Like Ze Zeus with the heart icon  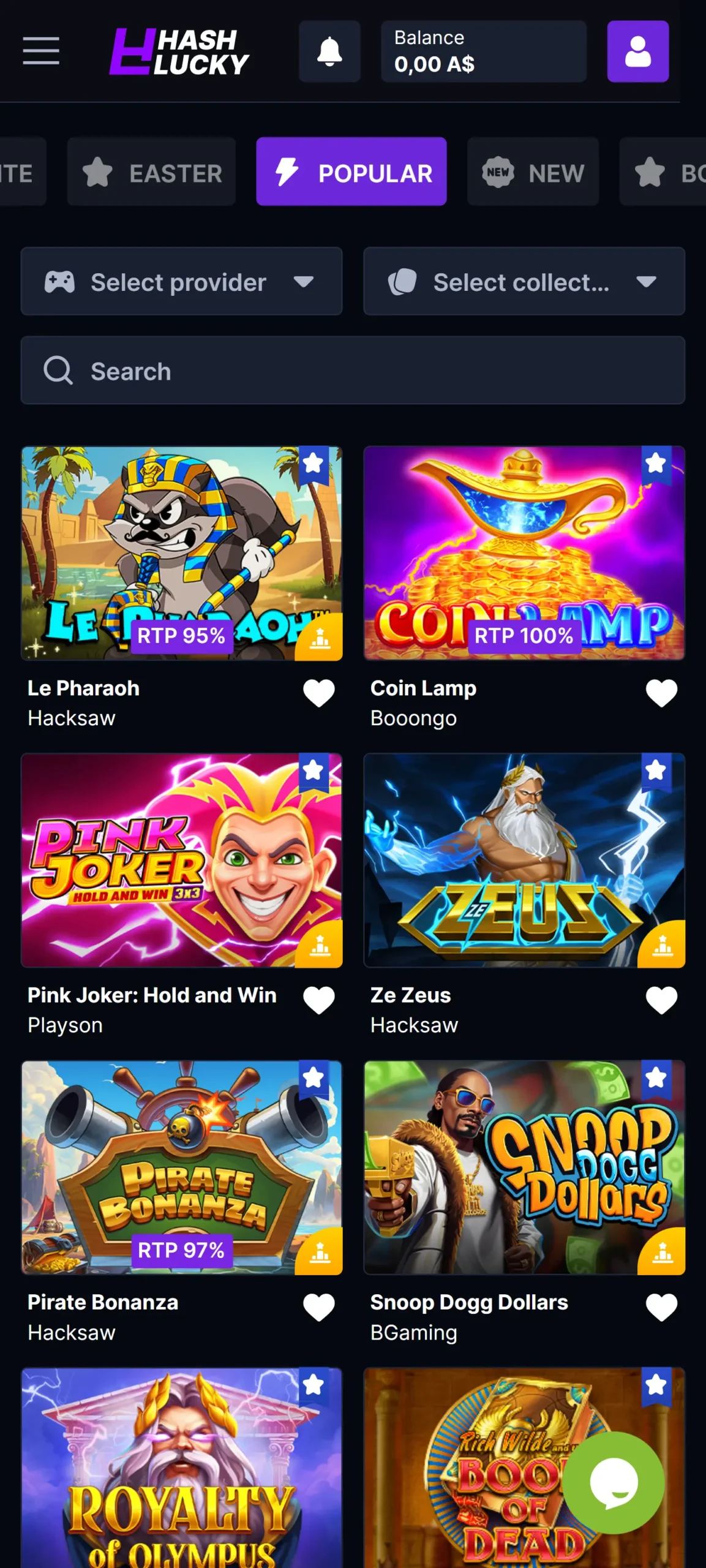(661, 1000)
